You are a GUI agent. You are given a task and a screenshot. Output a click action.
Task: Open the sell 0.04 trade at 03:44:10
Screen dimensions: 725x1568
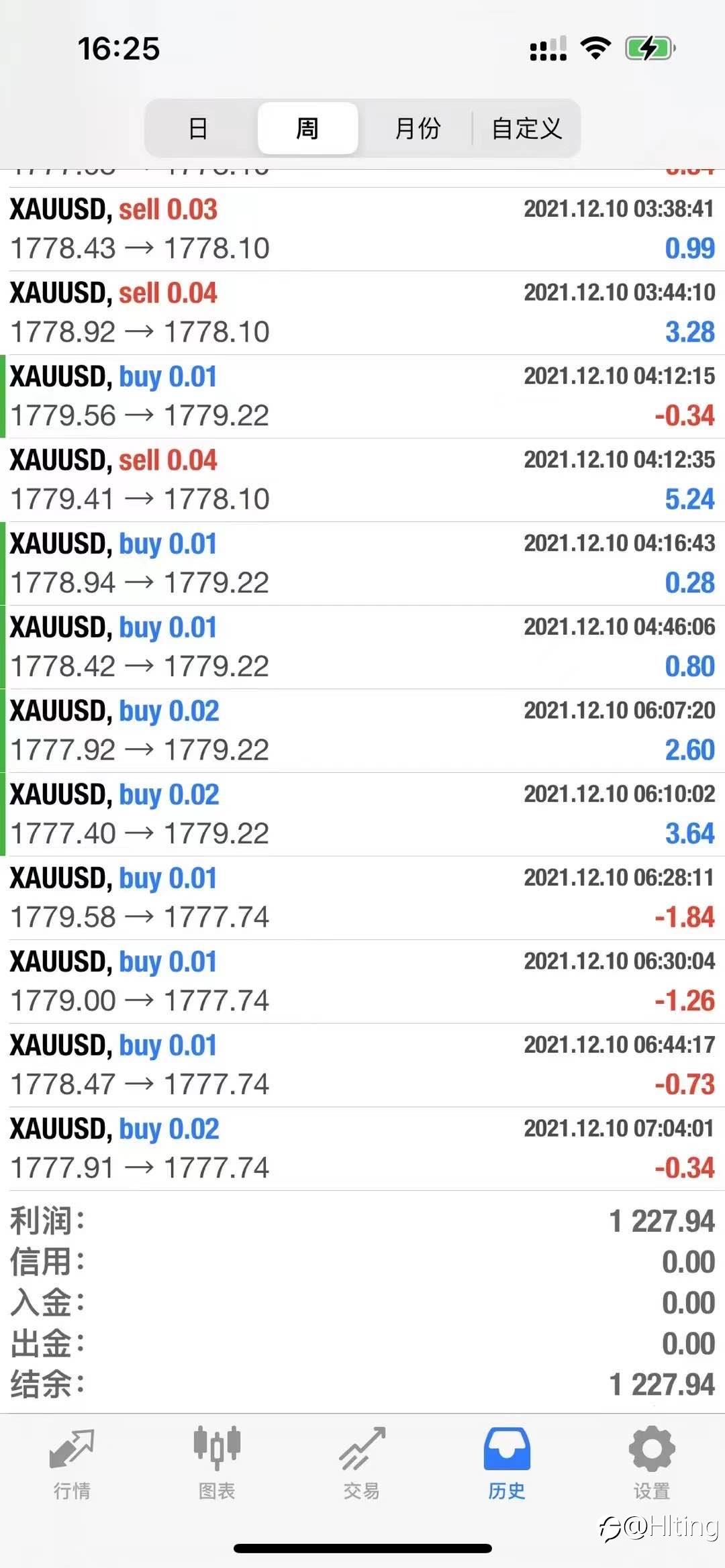[x=362, y=313]
